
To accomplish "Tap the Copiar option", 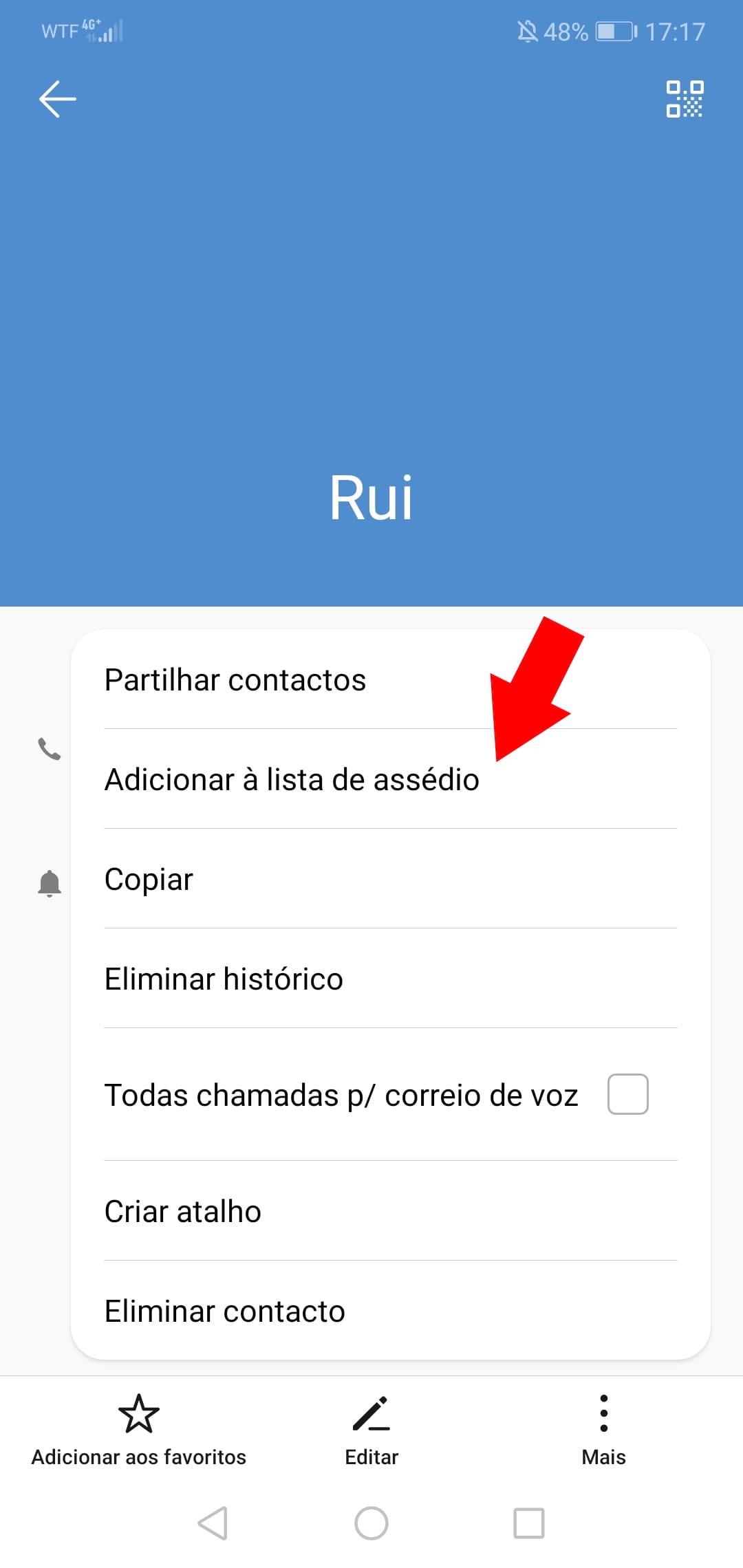I will [149, 879].
